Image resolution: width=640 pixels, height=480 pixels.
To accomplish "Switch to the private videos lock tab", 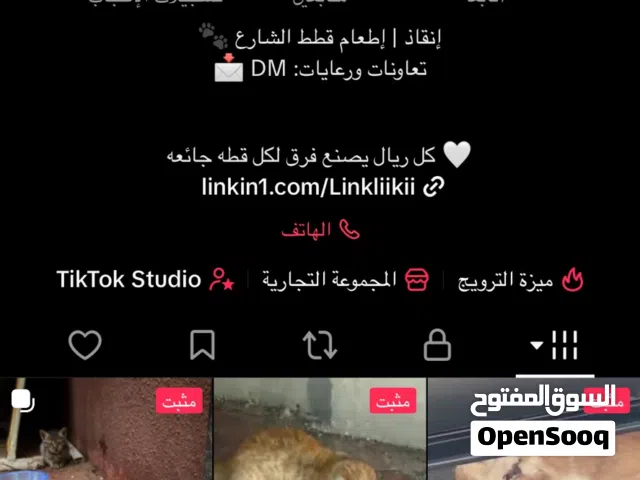I will 437,346.
